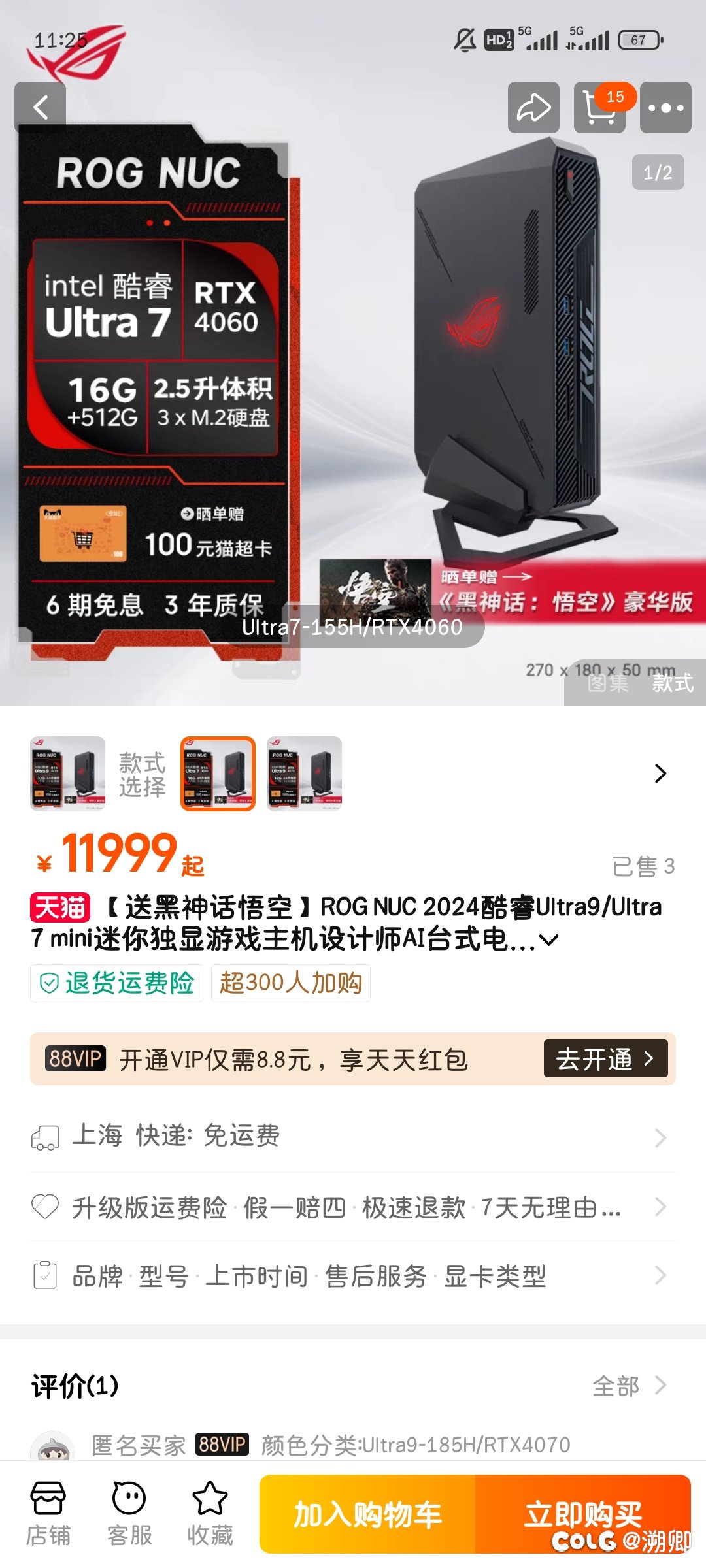Switch to the 图集 gallery tab
Screen dimensions: 706x1568
(x=607, y=683)
